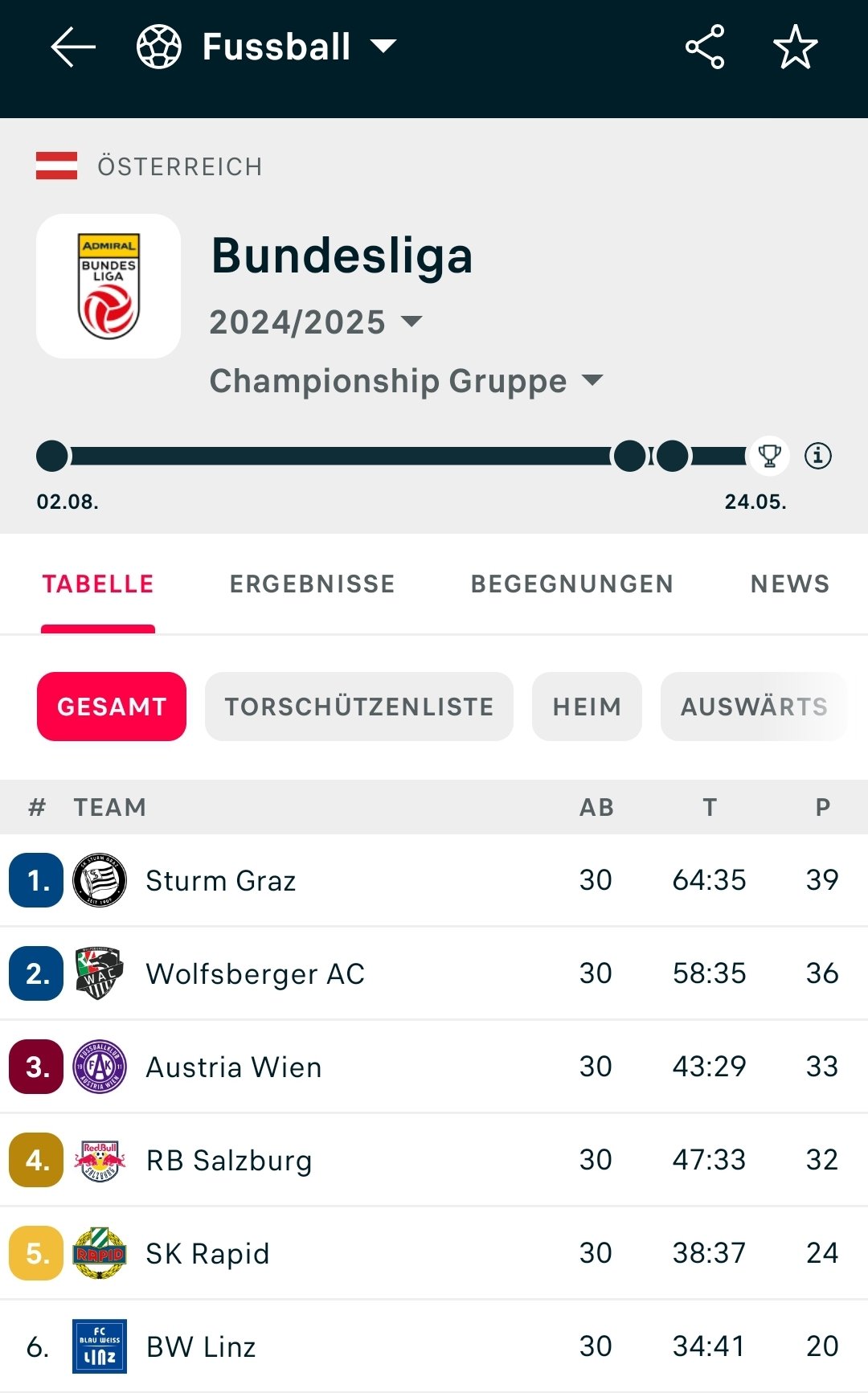This screenshot has width=868, height=1393.
Task: Expand the Championship Gruppe dropdown
Action: pos(406,381)
